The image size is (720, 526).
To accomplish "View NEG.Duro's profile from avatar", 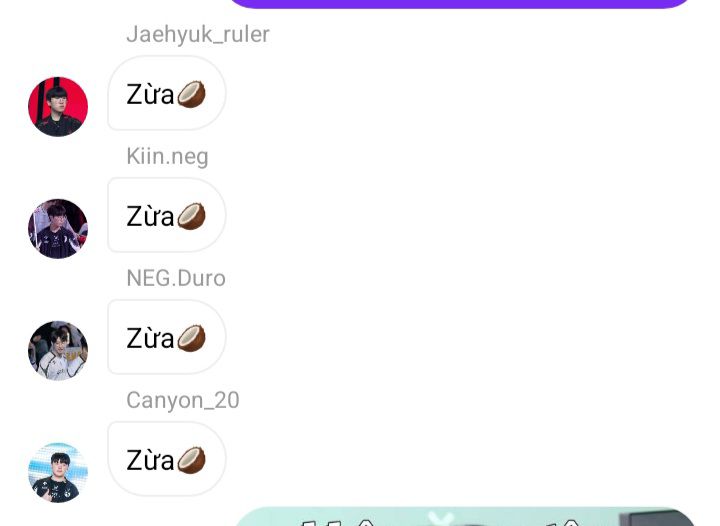I will [x=58, y=351].
